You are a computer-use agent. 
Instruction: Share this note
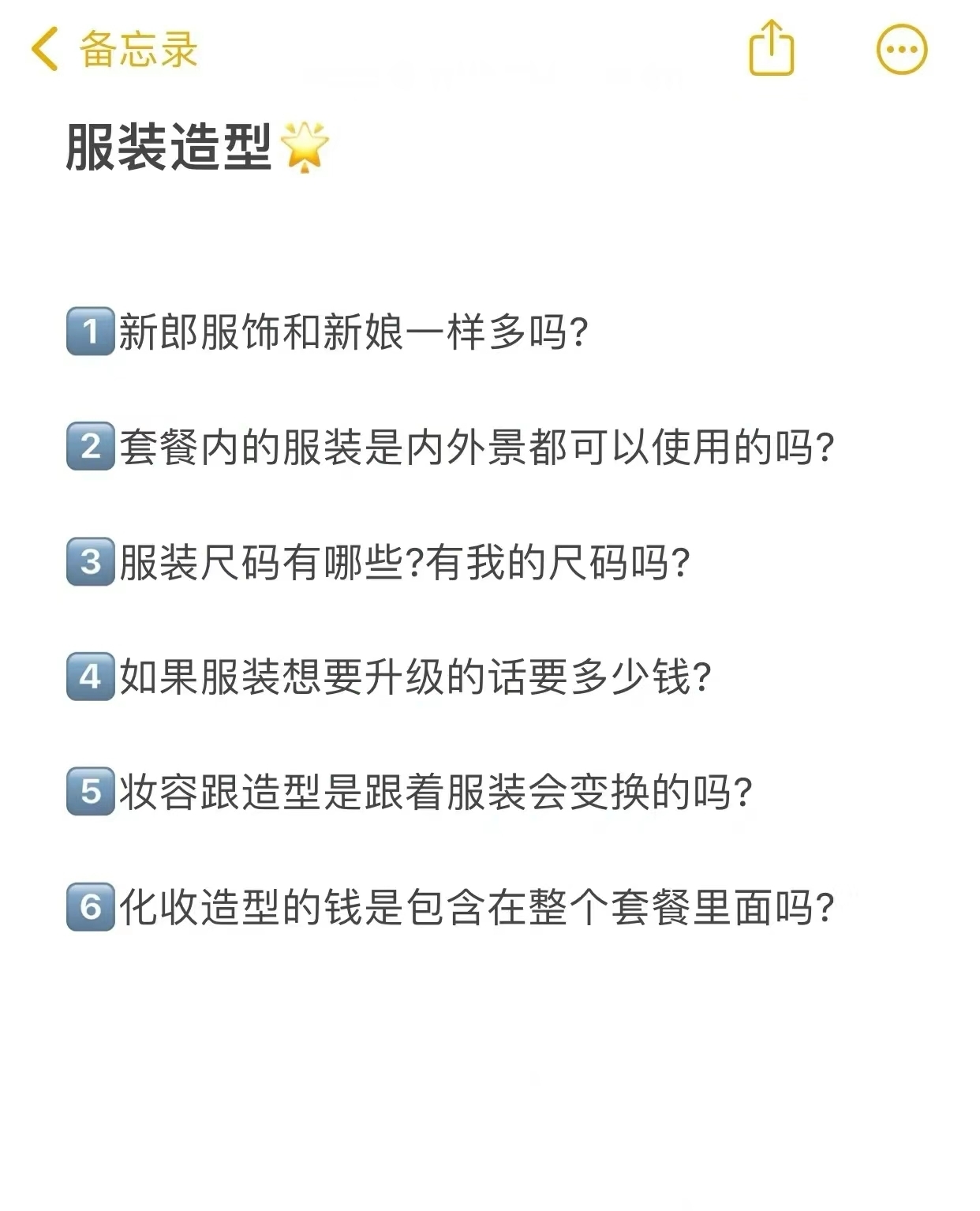point(771,49)
